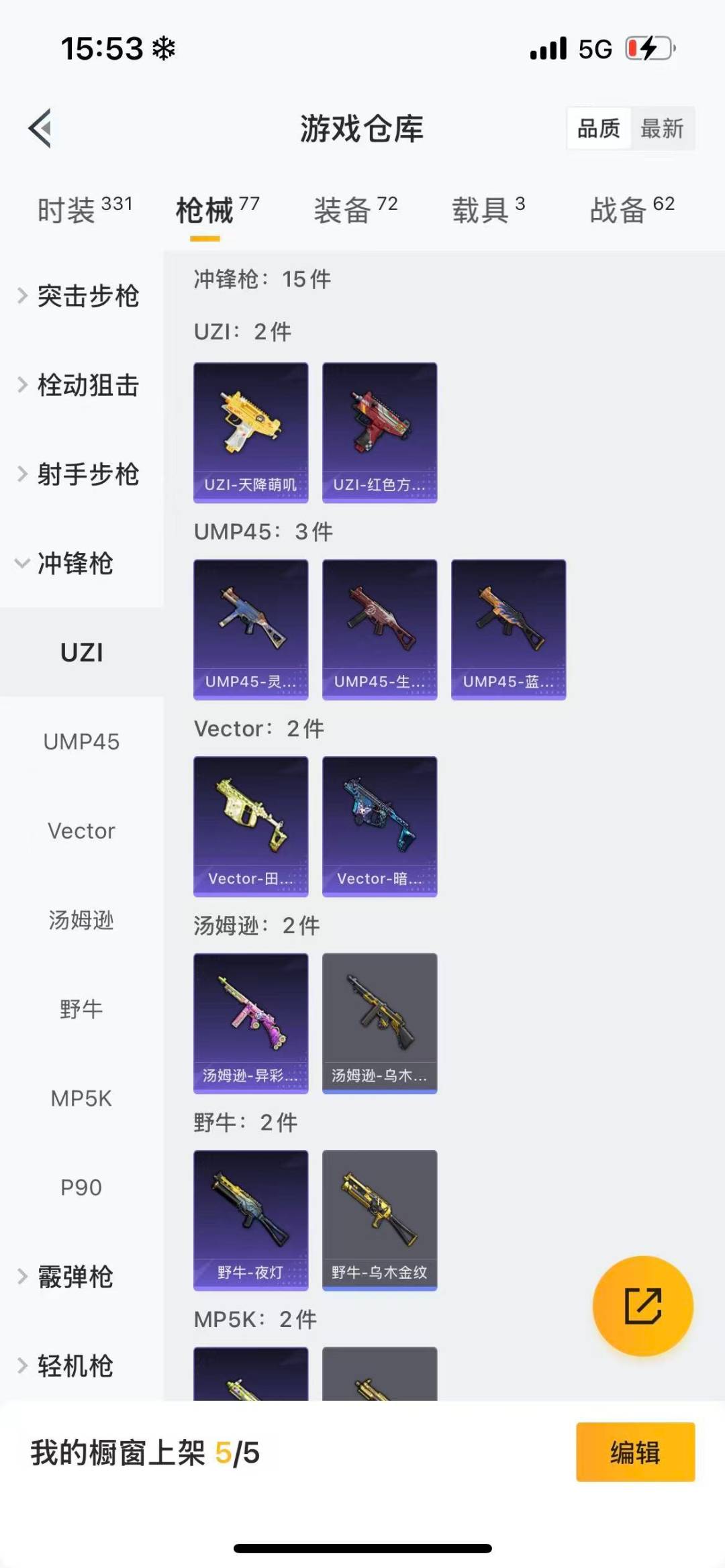Open the 载具 tab

coord(488,210)
